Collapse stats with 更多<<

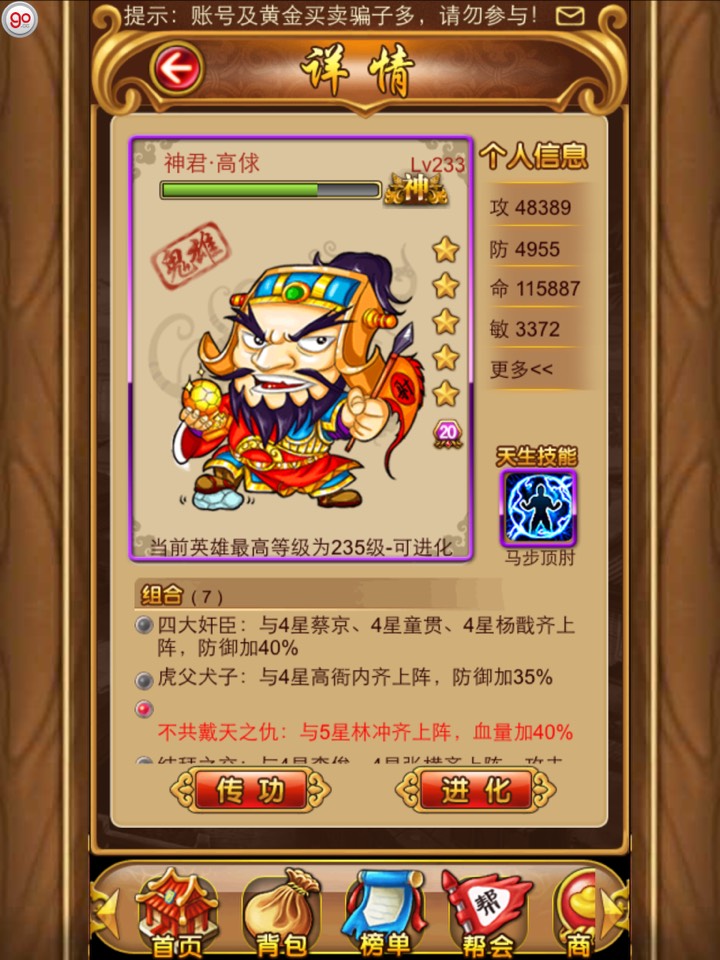click(521, 369)
